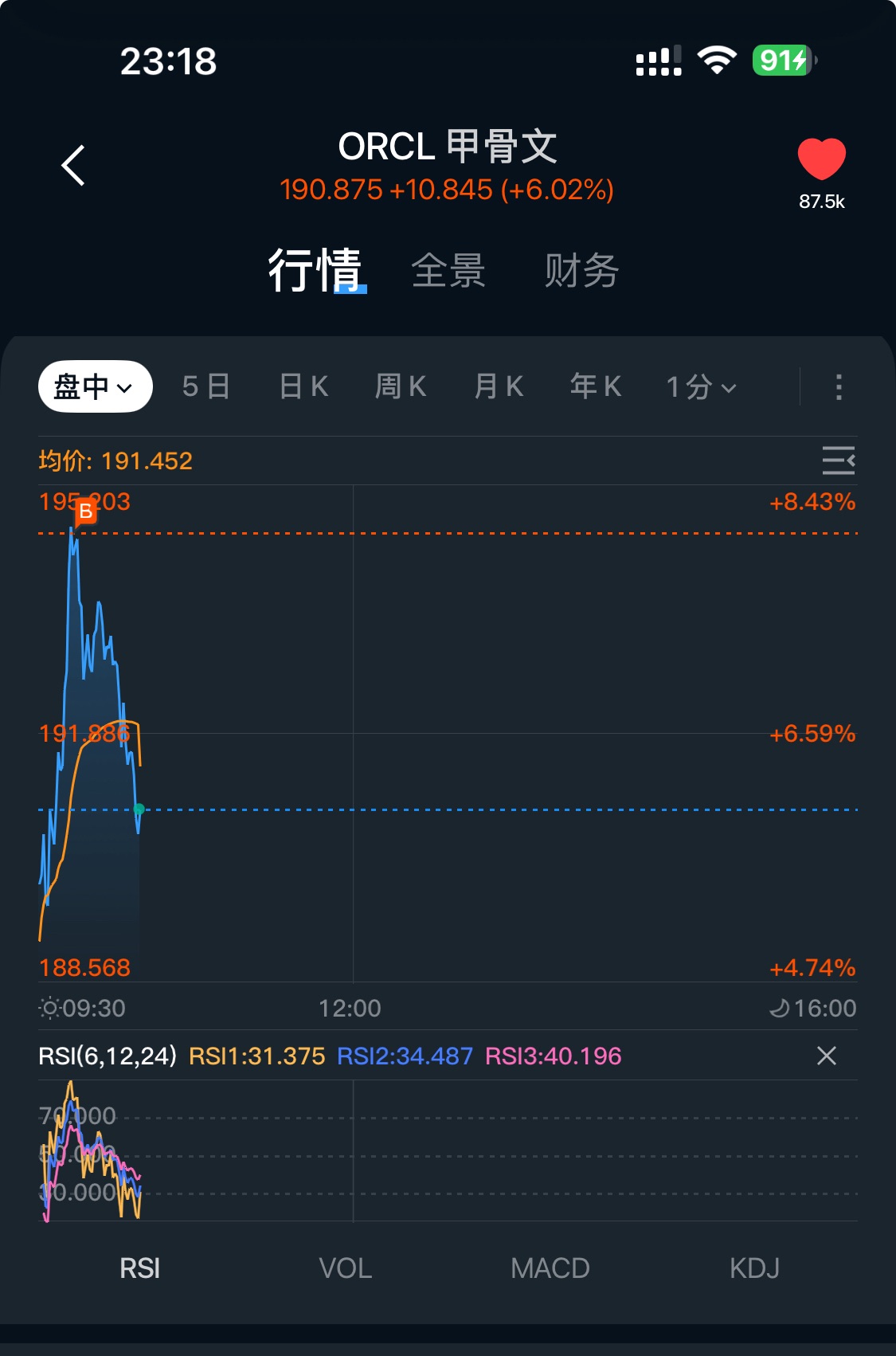Go back to the previous screen
Image resolution: width=896 pixels, height=1356 pixels.
click(x=73, y=166)
